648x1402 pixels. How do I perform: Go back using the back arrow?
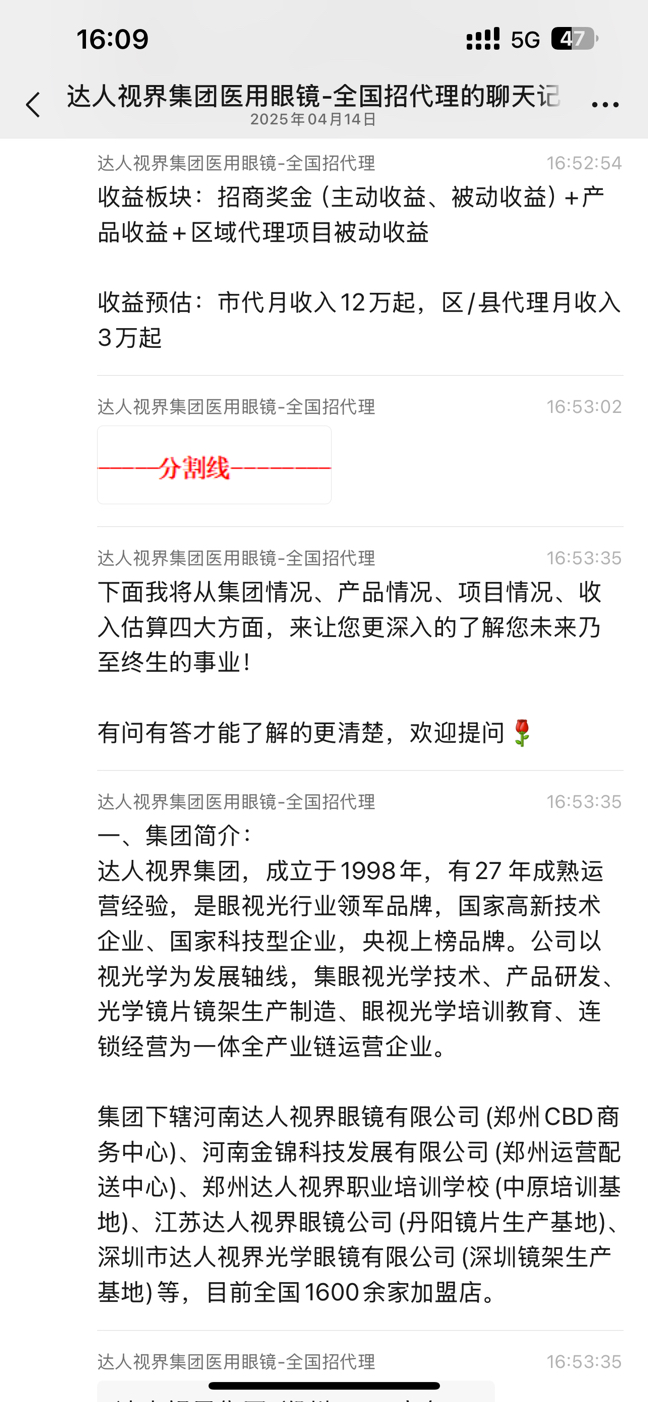click(33, 105)
